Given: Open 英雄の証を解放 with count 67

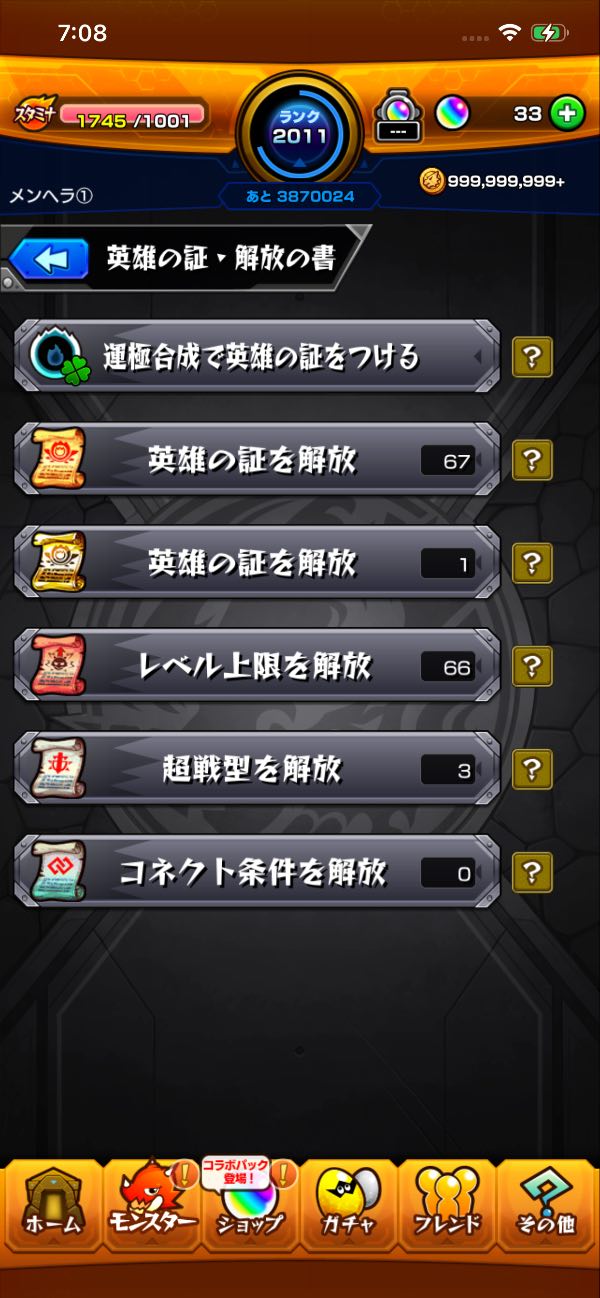Looking at the screenshot, I should [256, 460].
